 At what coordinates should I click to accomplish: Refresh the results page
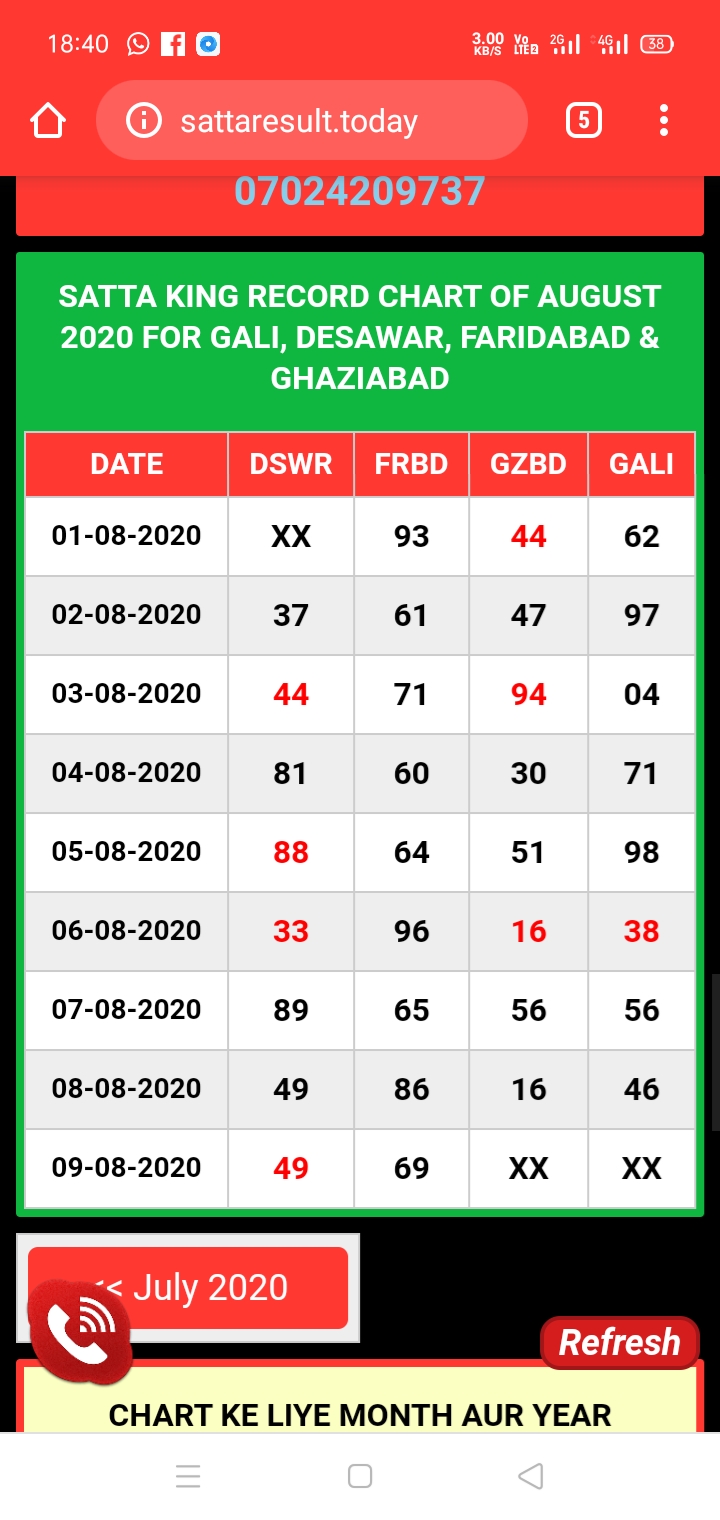point(619,1342)
